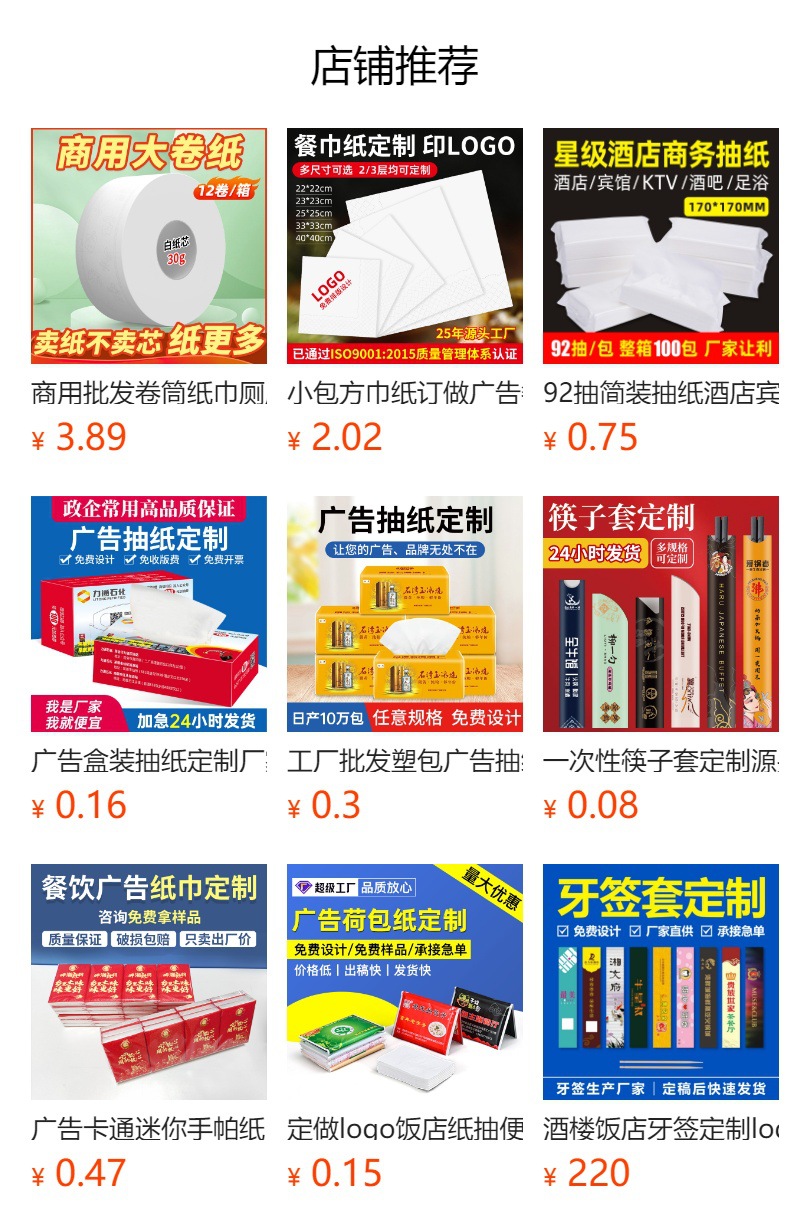View the 小包方巾纸订做 product at ¥2.02
The width and height of the screenshot is (790, 1232).
point(404,246)
